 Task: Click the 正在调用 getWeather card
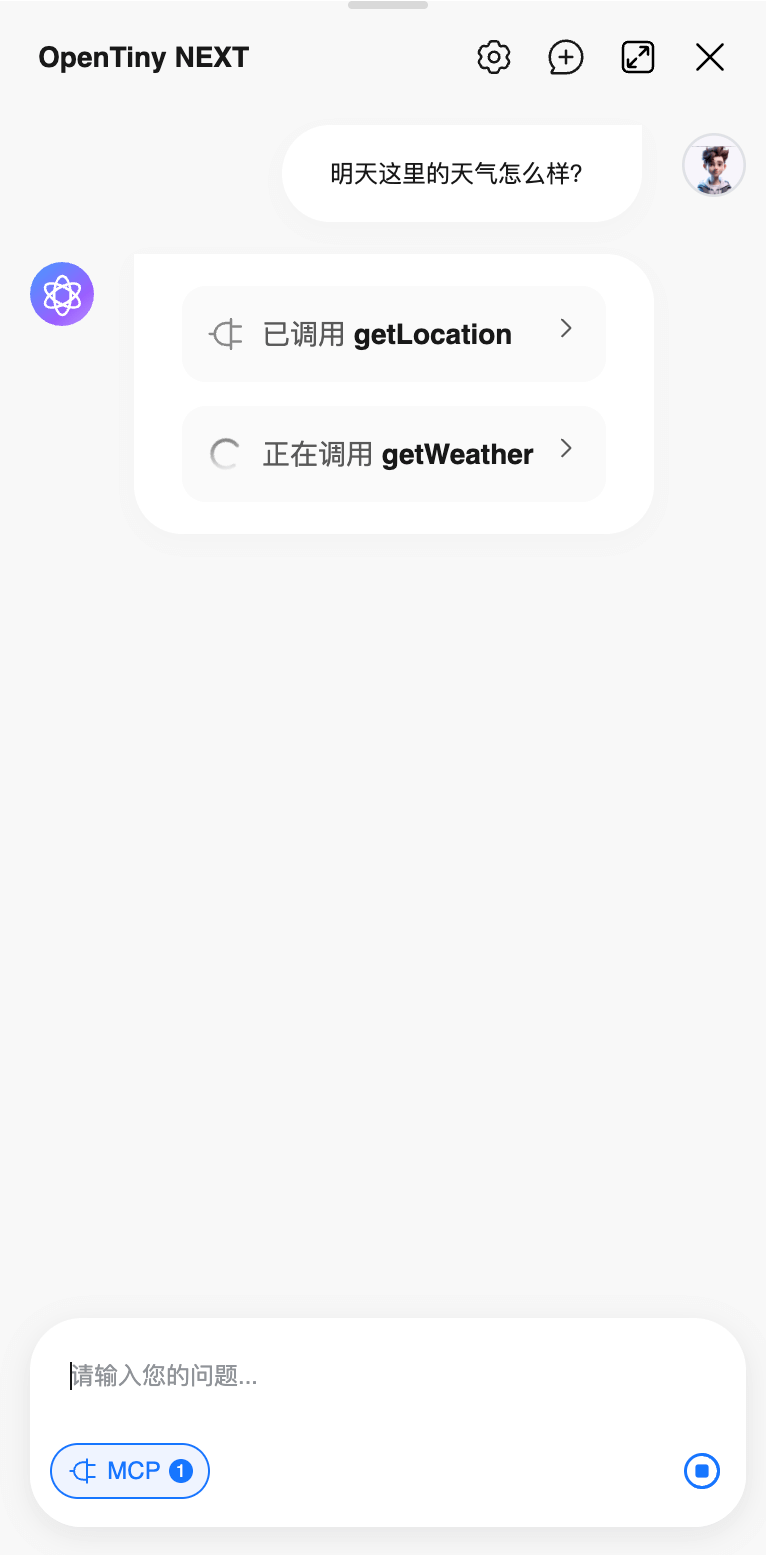pyautogui.click(x=393, y=453)
